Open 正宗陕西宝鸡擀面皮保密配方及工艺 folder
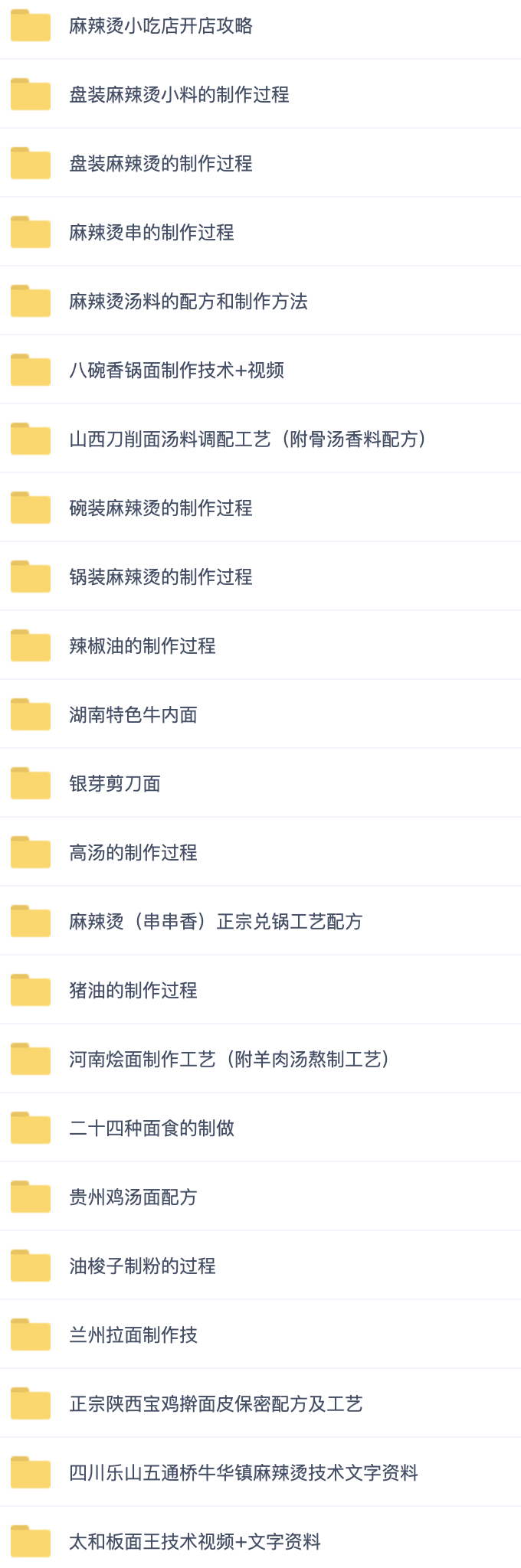The height and width of the screenshot is (1568, 521). pyautogui.click(x=215, y=1404)
